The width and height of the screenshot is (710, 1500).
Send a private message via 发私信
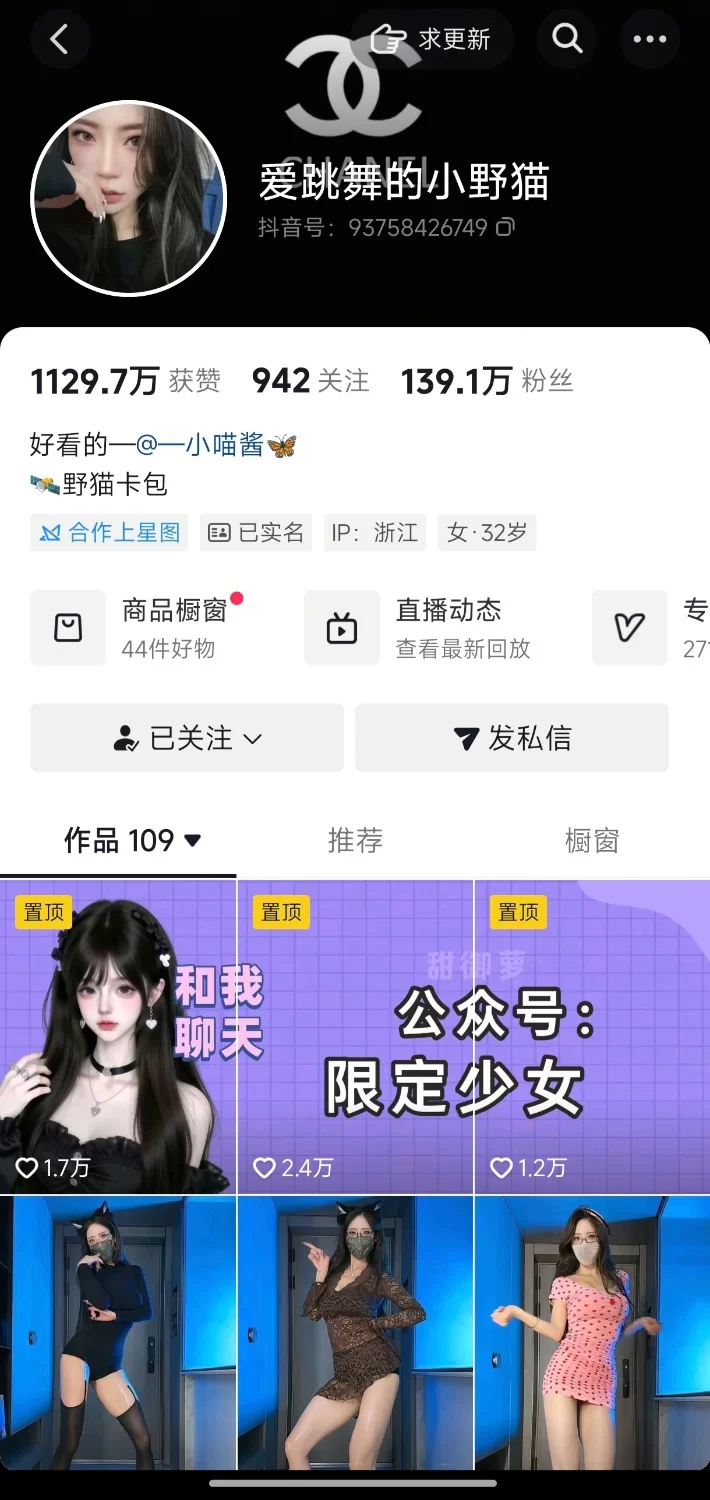click(512, 738)
